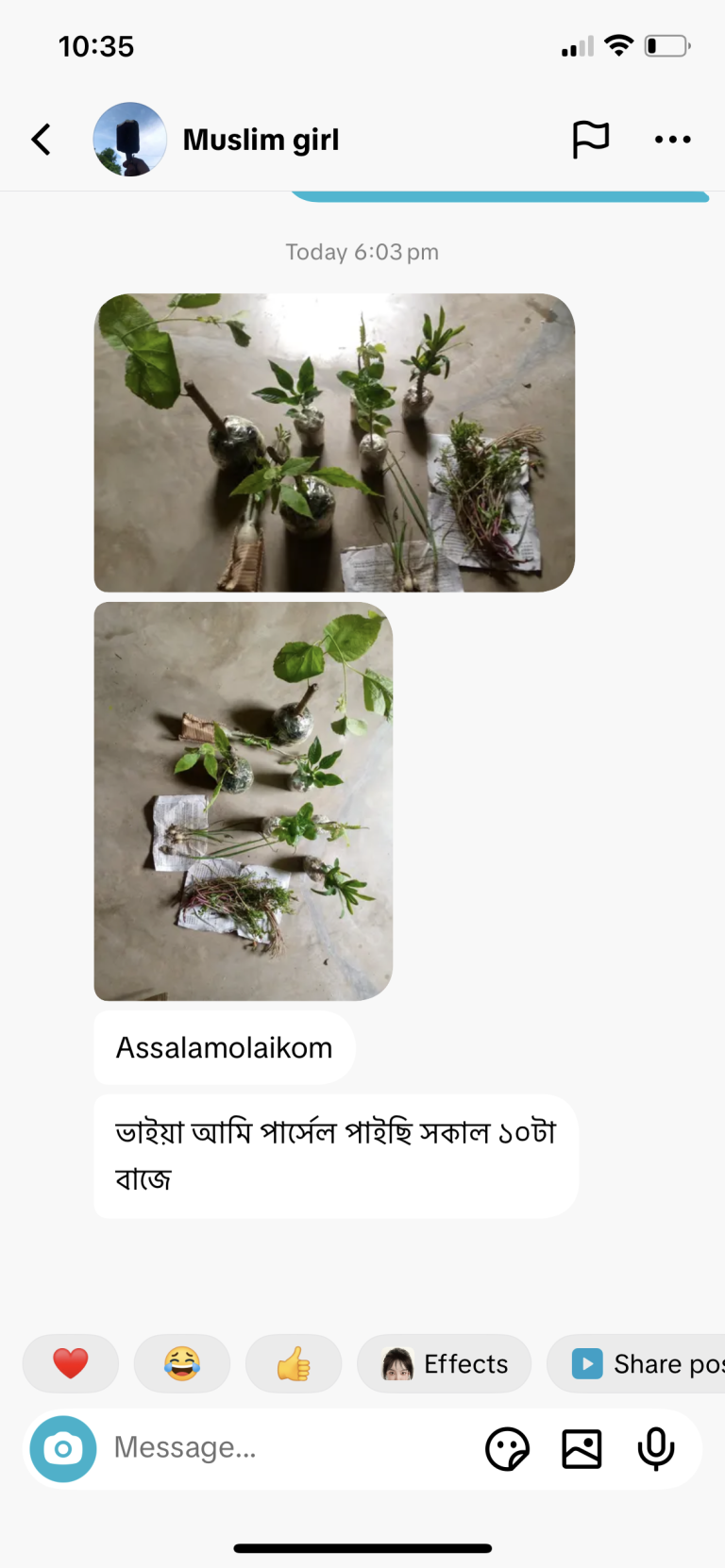The image size is (725, 1568).
Task: Send a red heart quick reaction
Action: tap(71, 1363)
